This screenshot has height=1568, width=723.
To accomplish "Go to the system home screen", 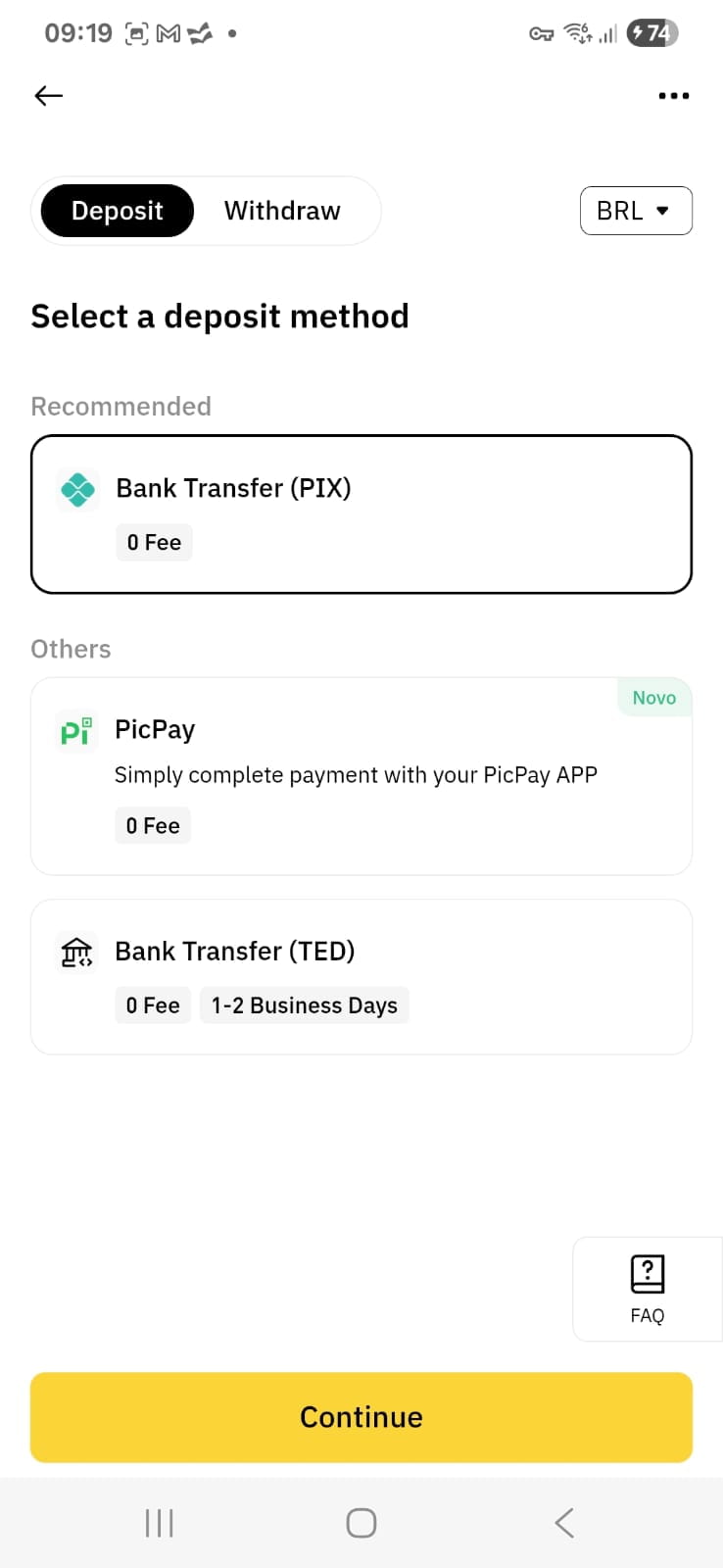I will click(361, 1523).
